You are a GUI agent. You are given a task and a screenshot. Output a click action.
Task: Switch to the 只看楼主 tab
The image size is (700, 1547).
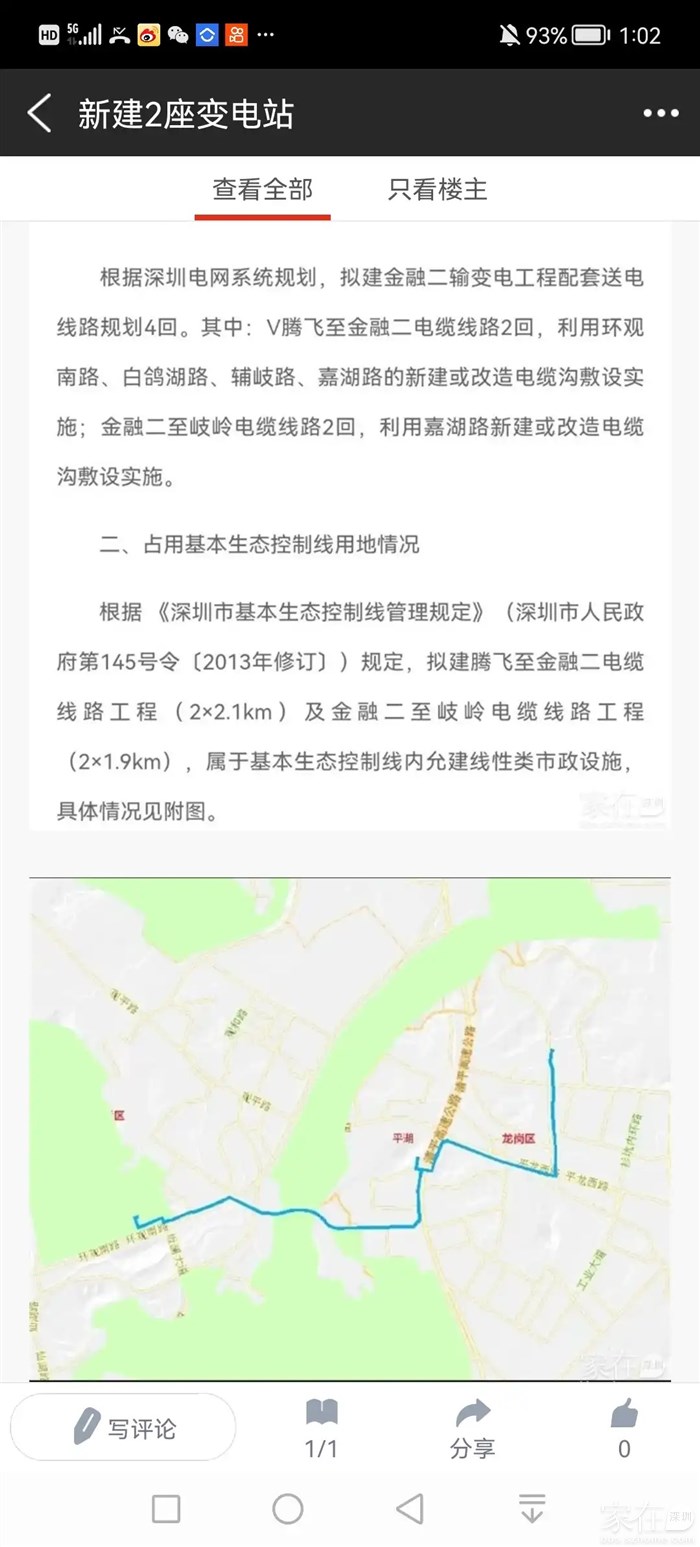pyautogui.click(x=438, y=189)
